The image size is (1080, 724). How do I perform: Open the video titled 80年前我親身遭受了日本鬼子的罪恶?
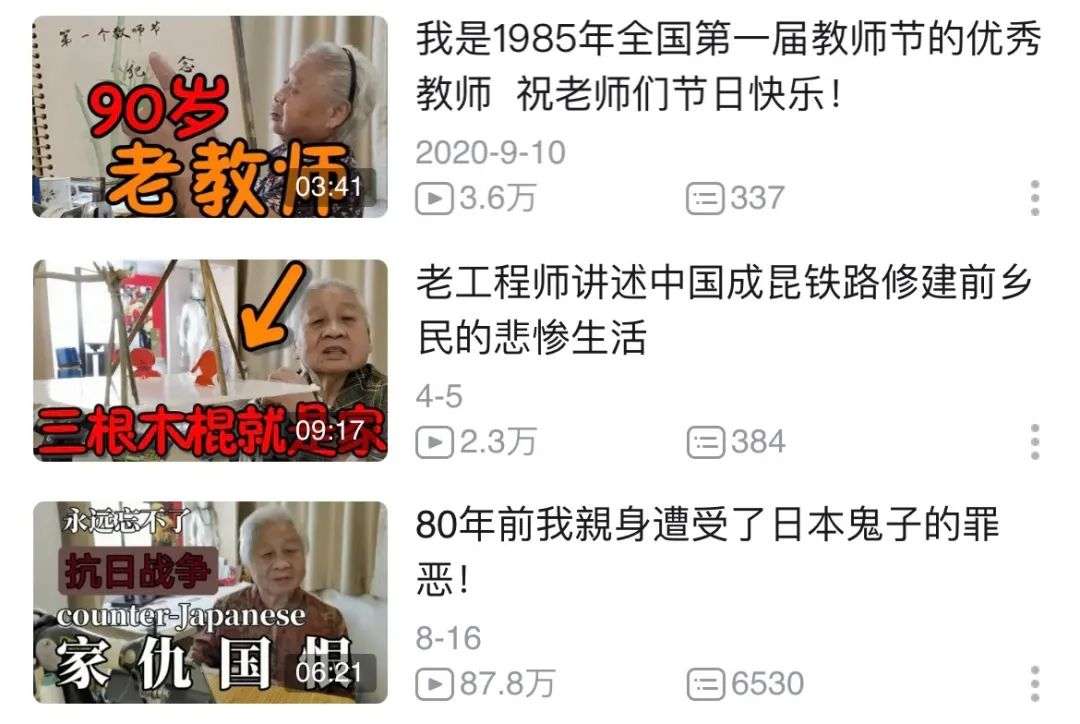pyautogui.click(x=708, y=551)
